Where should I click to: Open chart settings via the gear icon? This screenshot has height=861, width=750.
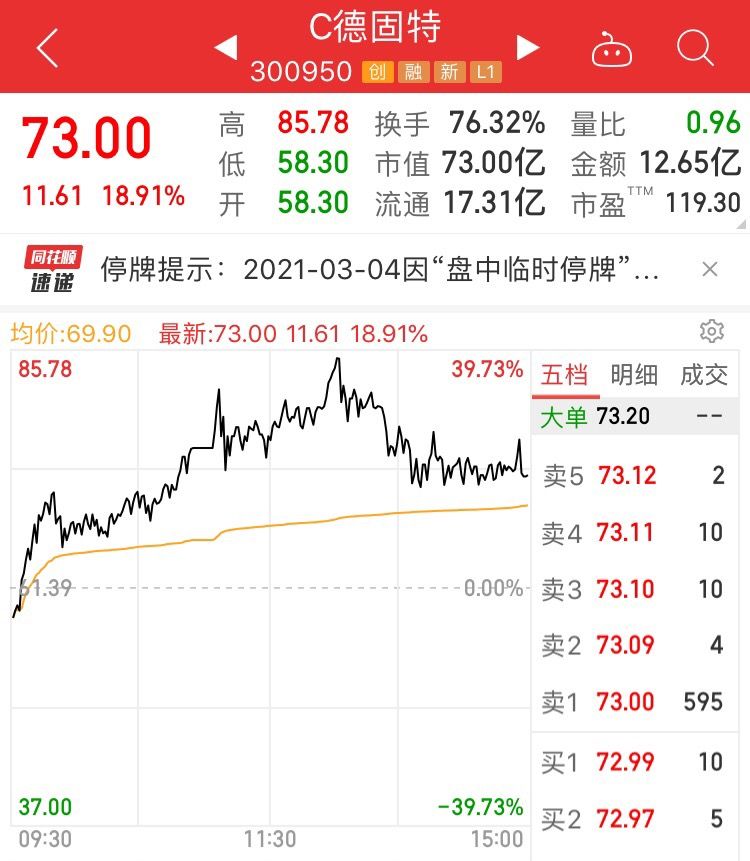[712, 331]
